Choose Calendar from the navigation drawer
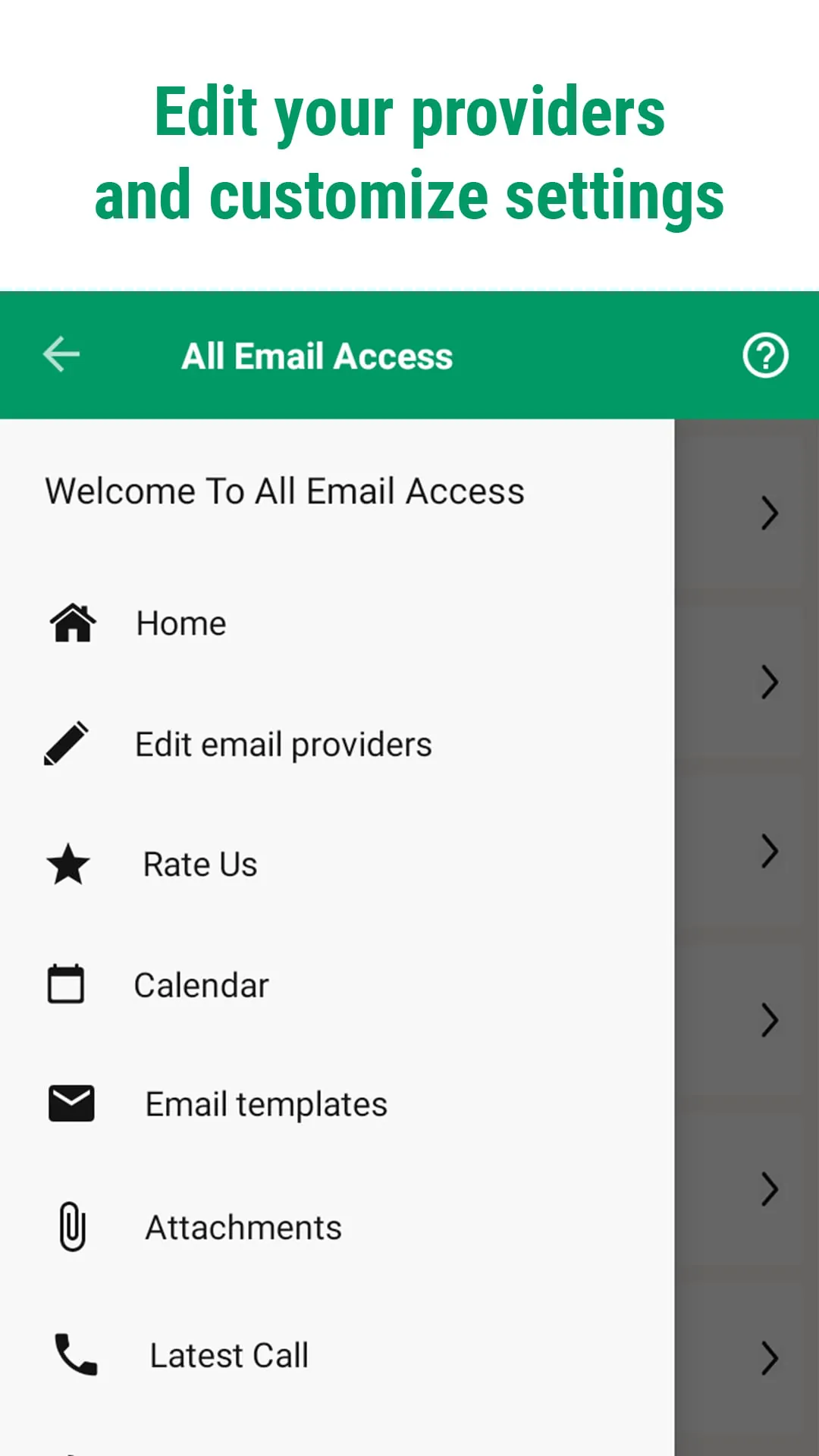Screen dimensions: 819x1456 point(201,984)
